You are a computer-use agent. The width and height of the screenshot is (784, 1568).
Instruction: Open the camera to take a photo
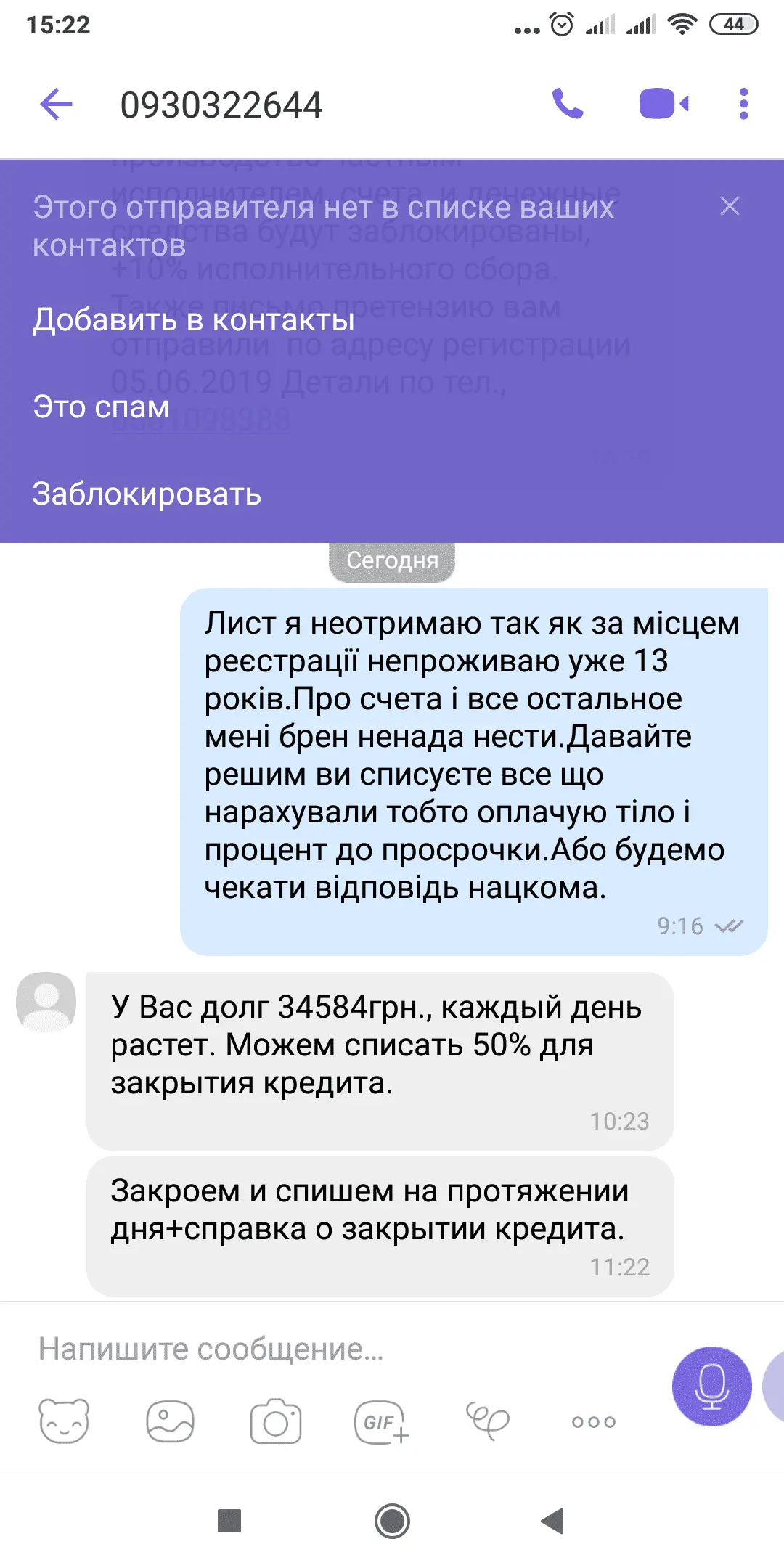(x=276, y=1421)
